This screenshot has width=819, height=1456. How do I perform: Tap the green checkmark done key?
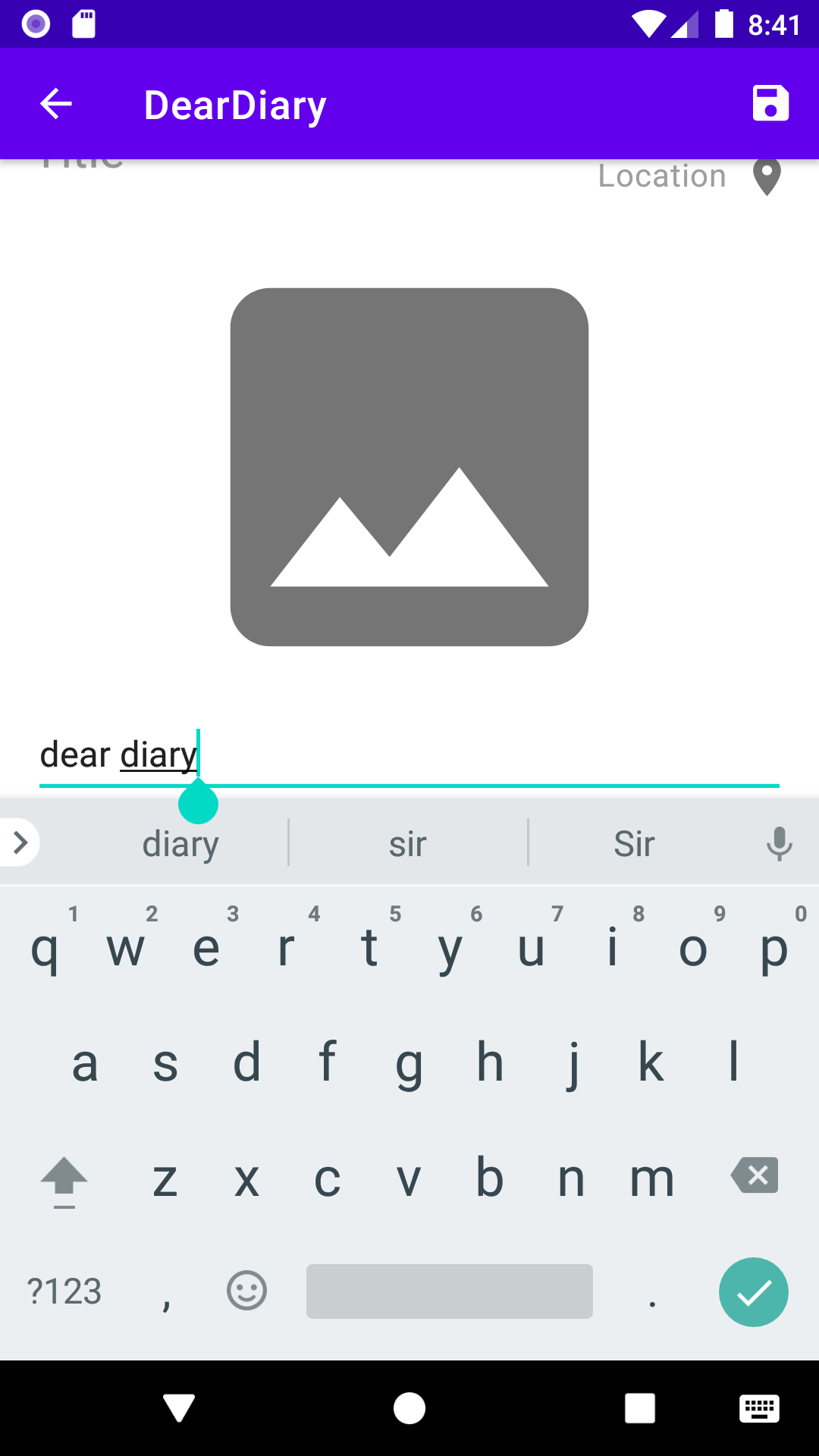[x=753, y=1291]
